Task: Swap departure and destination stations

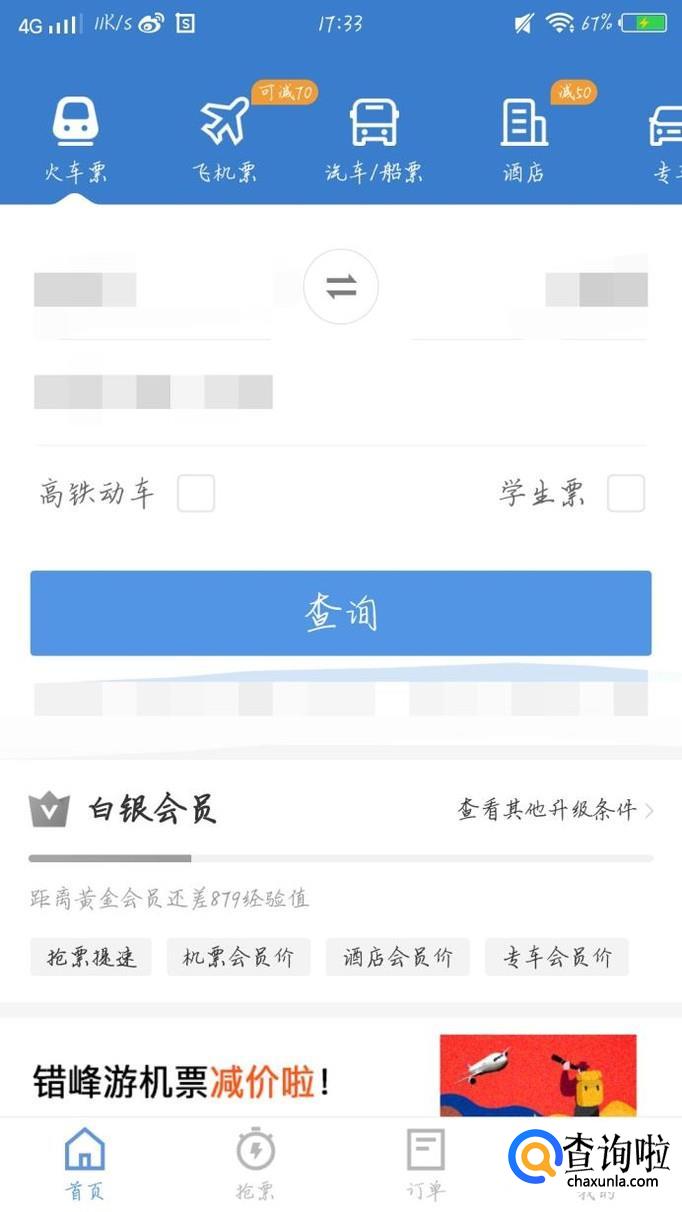Action: [x=341, y=287]
